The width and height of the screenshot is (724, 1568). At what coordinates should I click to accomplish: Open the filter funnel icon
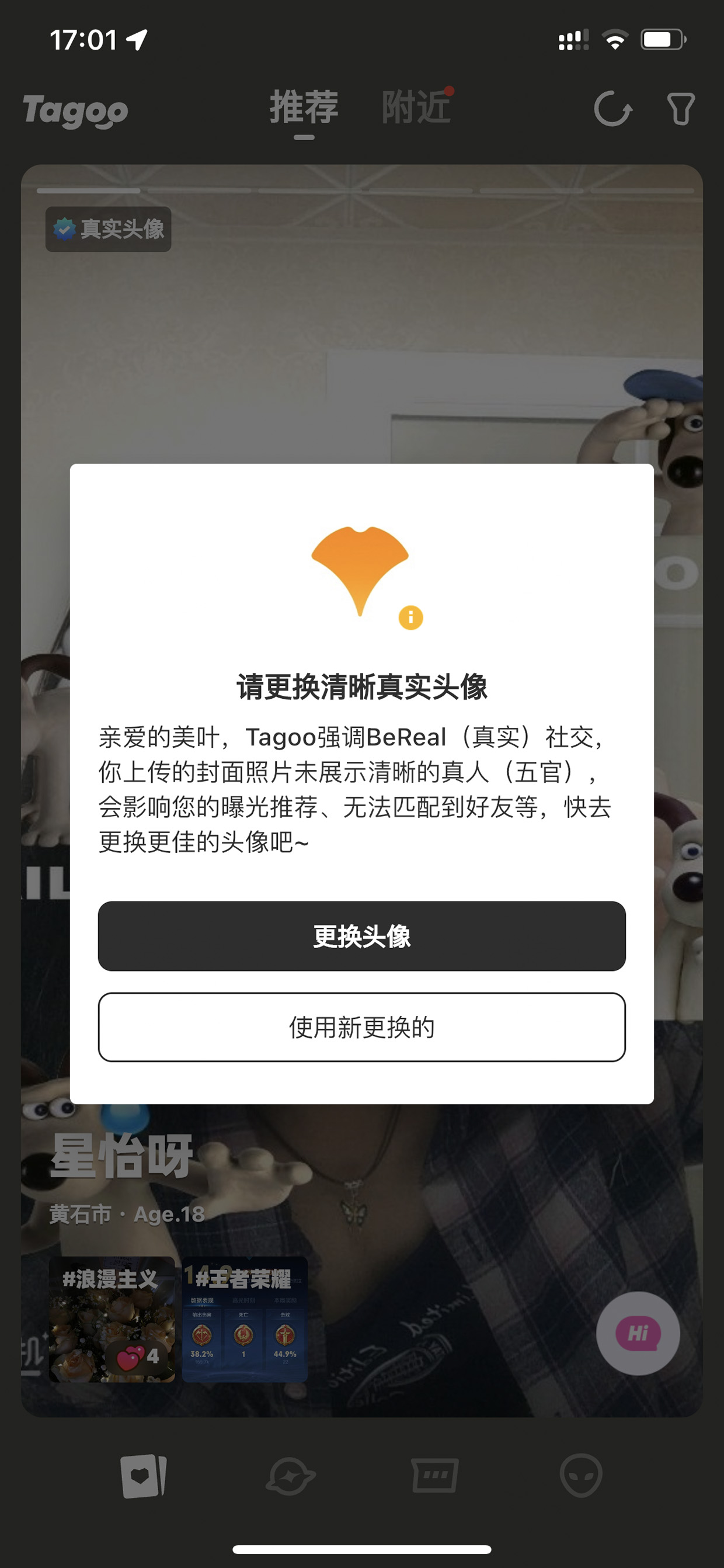tap(681, 109)
